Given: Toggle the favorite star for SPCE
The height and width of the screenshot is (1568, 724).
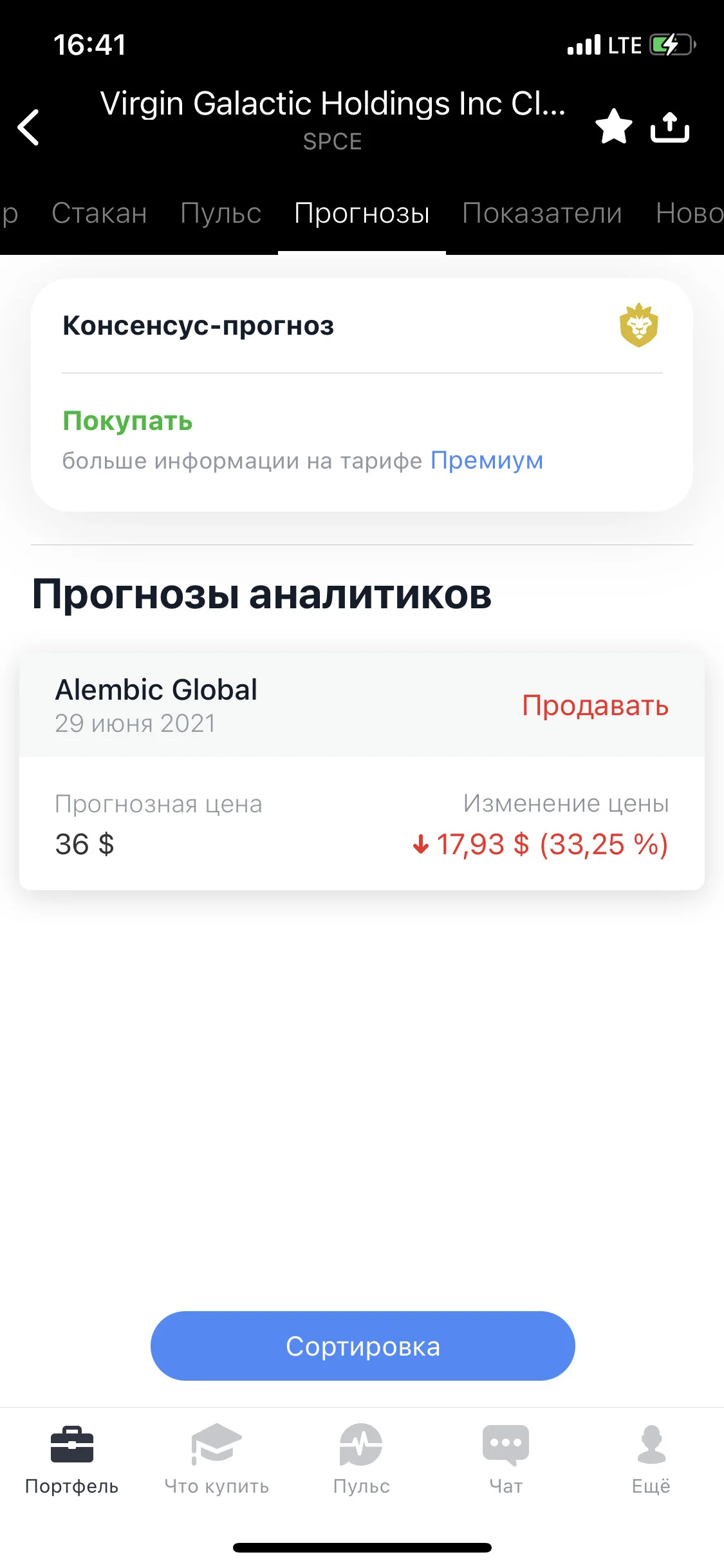Looking at the screenshot, I should pyautogui.click(x=613, y=126).
